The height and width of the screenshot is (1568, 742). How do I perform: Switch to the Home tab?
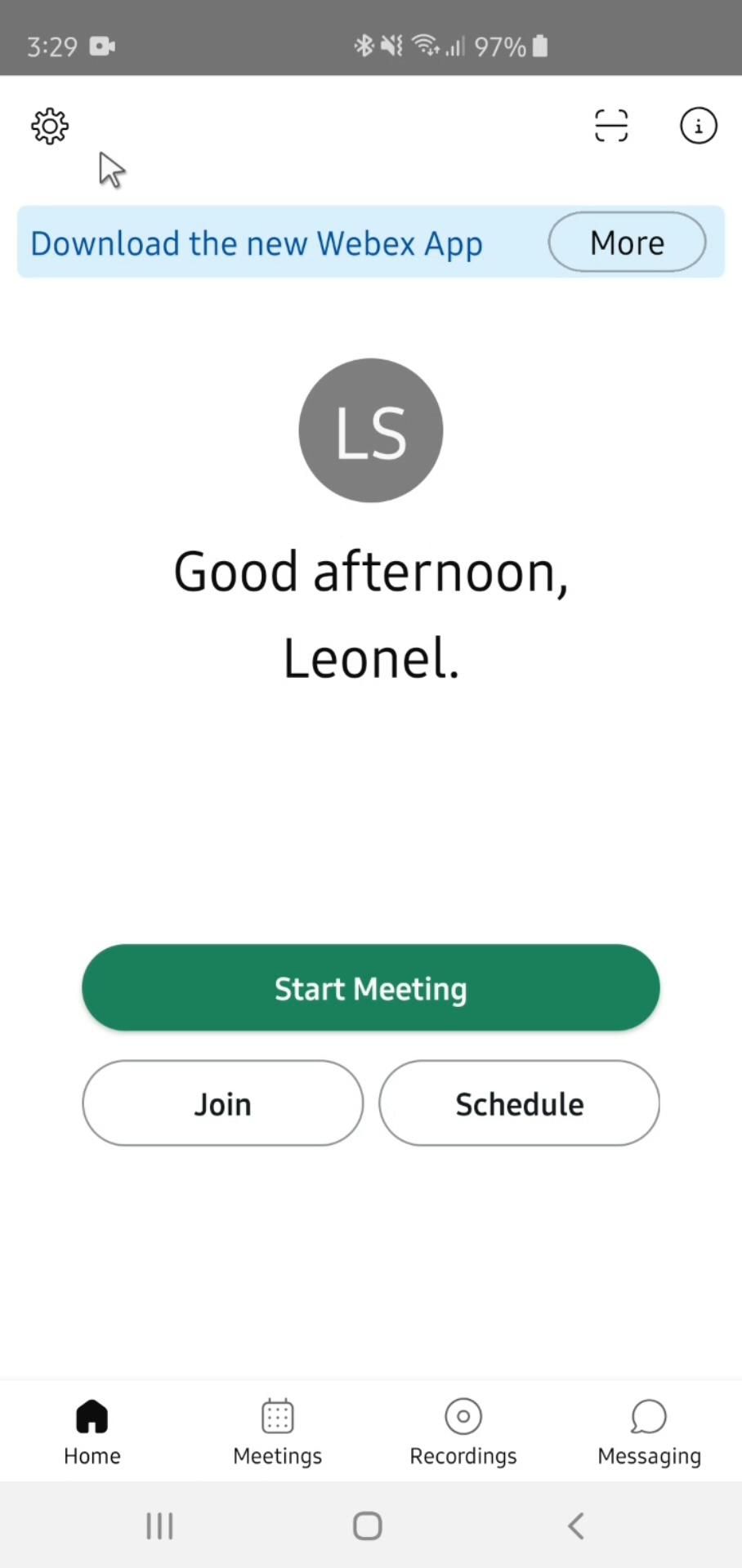pos(92,1432)
